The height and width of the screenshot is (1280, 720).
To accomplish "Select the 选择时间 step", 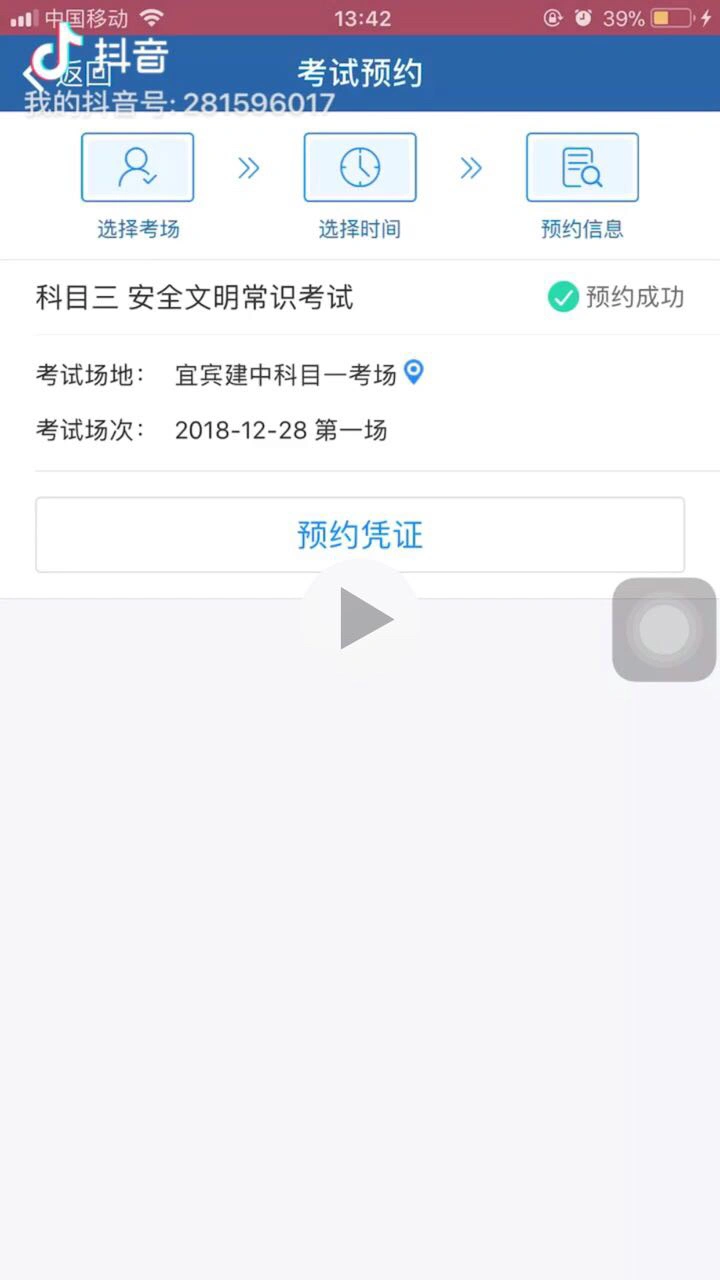I will [360, 187].
